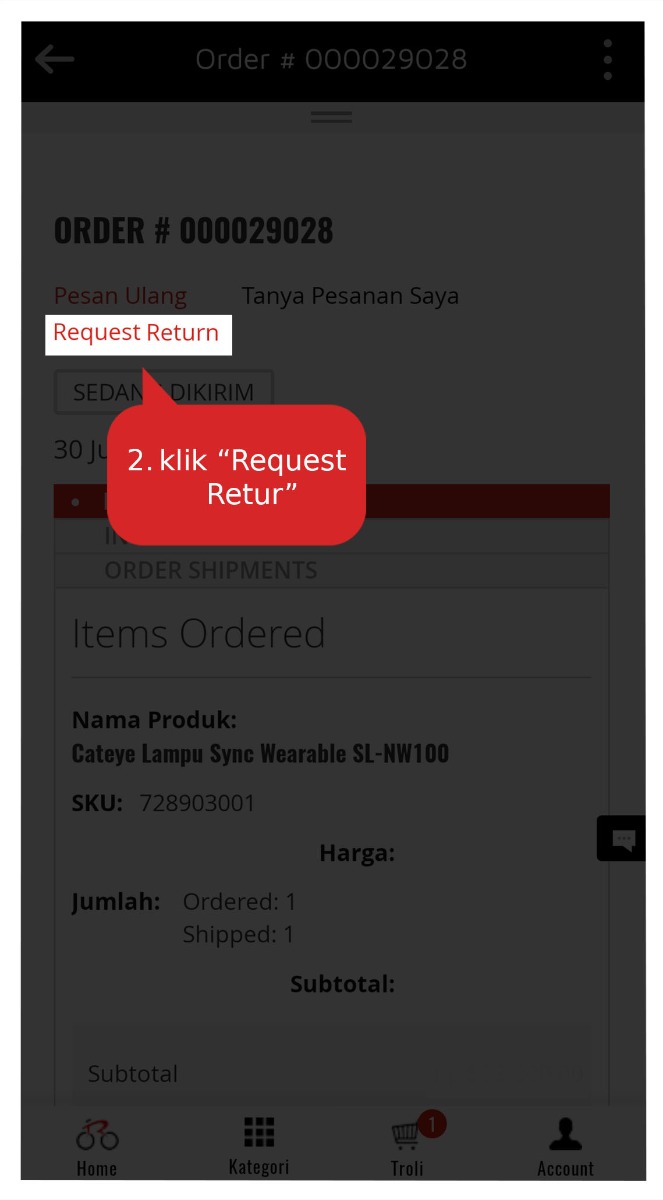This screenshot has height=1200, width=663.
Task: Open the three-dot overflow menu
Action: pos(607,60)
